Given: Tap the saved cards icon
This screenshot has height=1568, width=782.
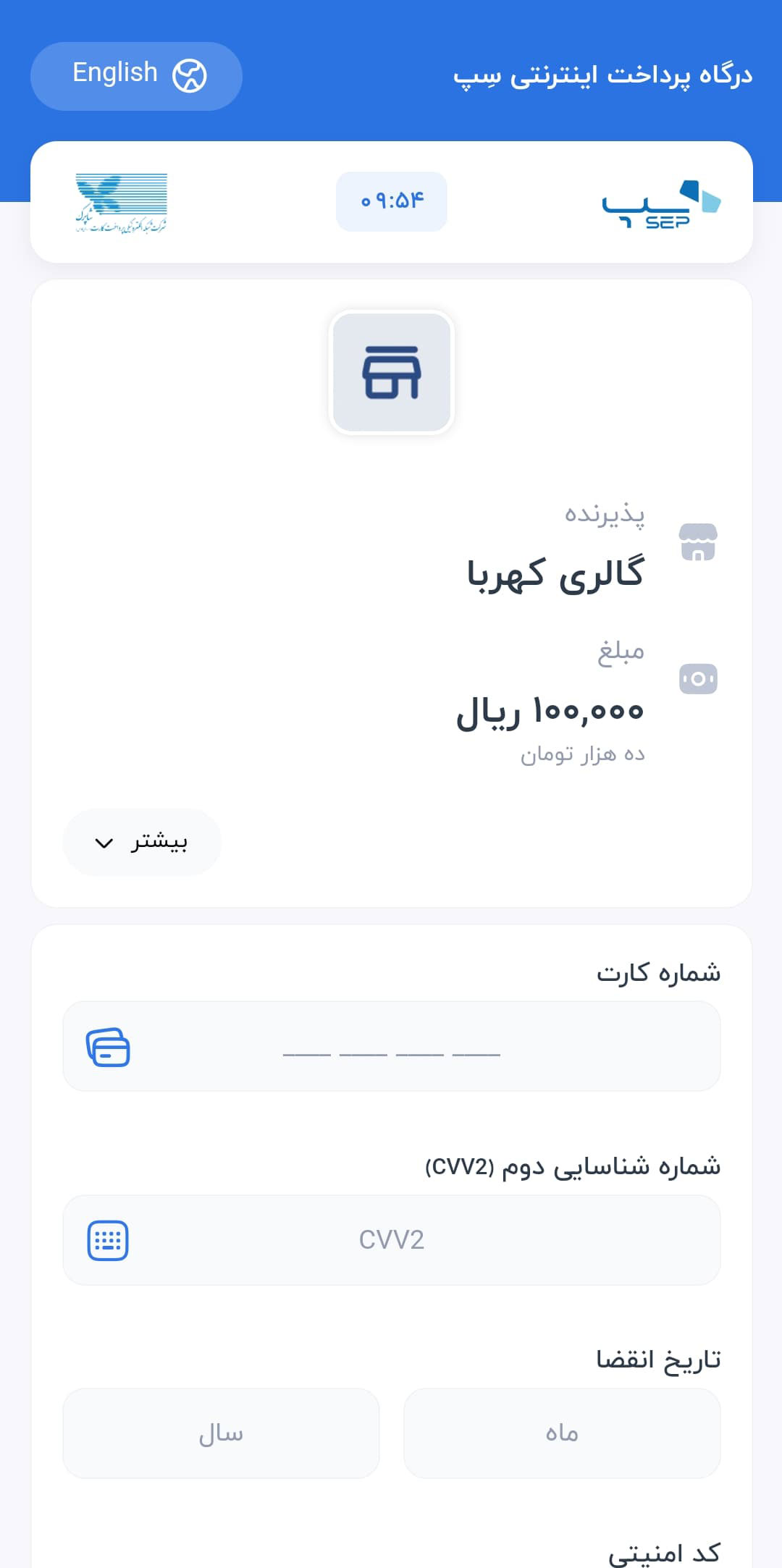Looking at the screenshot, I should 108,1047.
